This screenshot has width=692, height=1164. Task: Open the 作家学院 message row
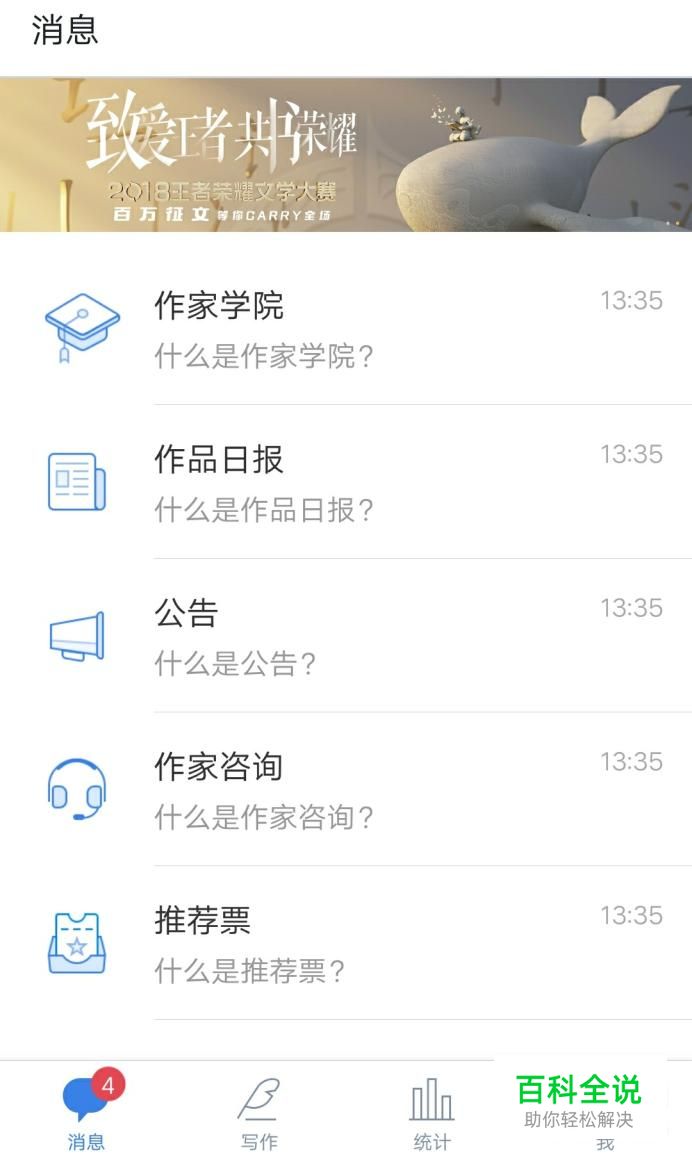click(346, 328)
